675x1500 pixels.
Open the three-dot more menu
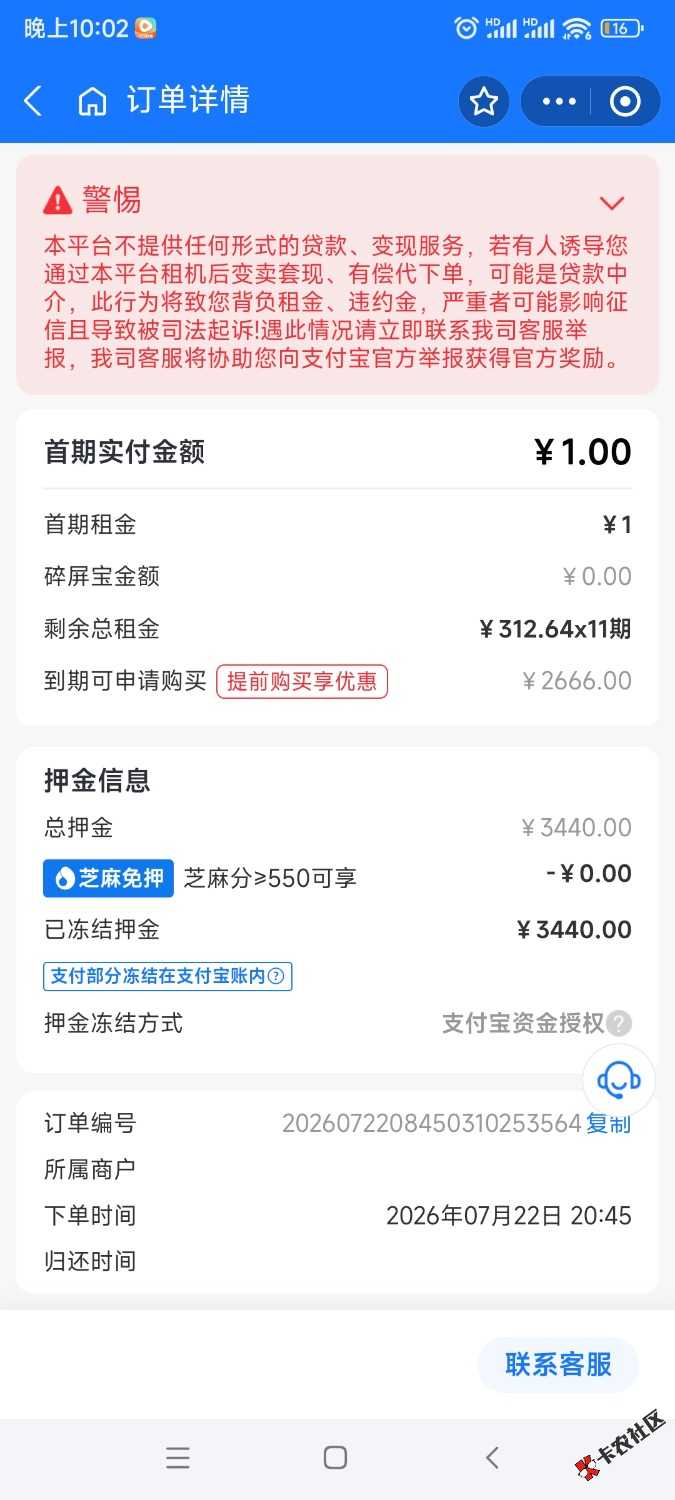pos(559,101)
